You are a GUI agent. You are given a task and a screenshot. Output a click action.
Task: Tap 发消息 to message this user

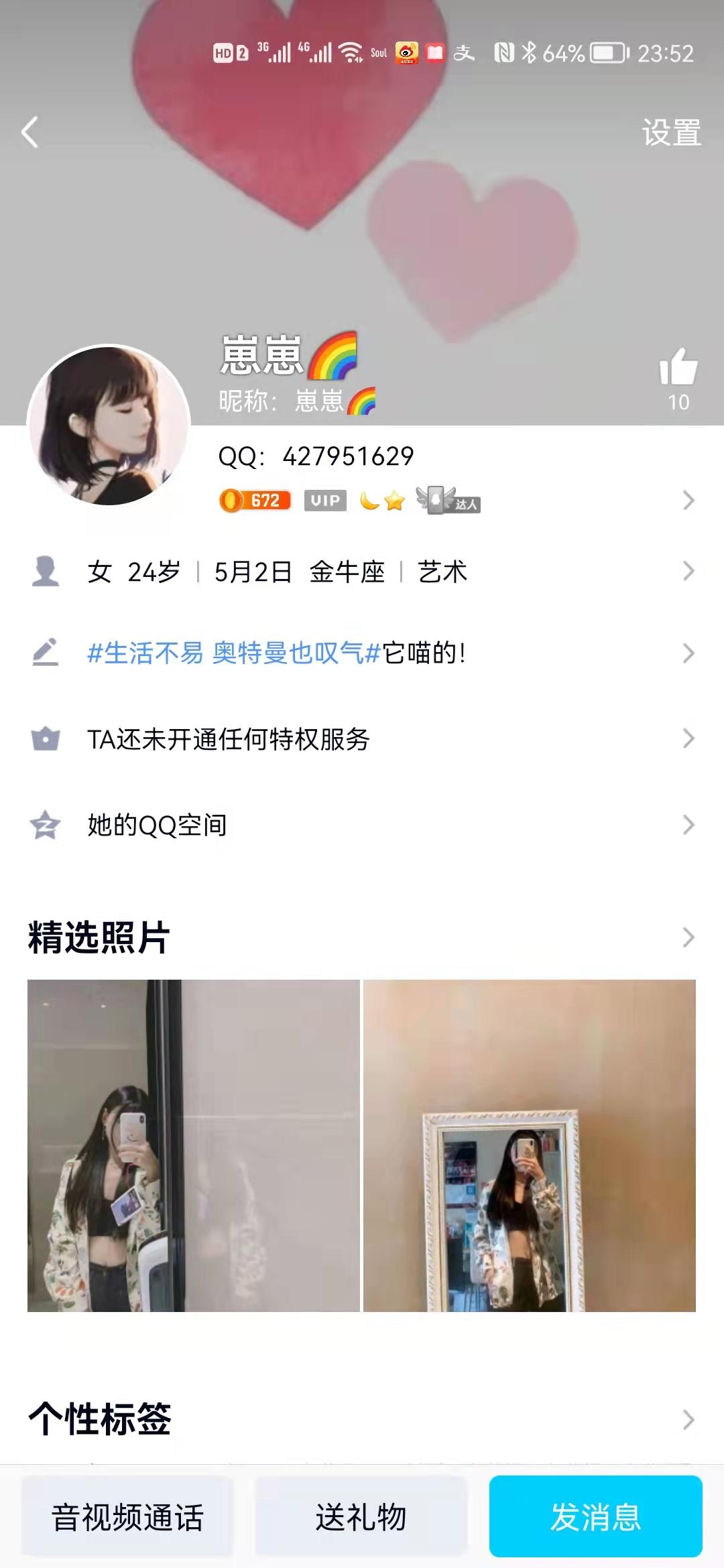(x=595, y=1517)
